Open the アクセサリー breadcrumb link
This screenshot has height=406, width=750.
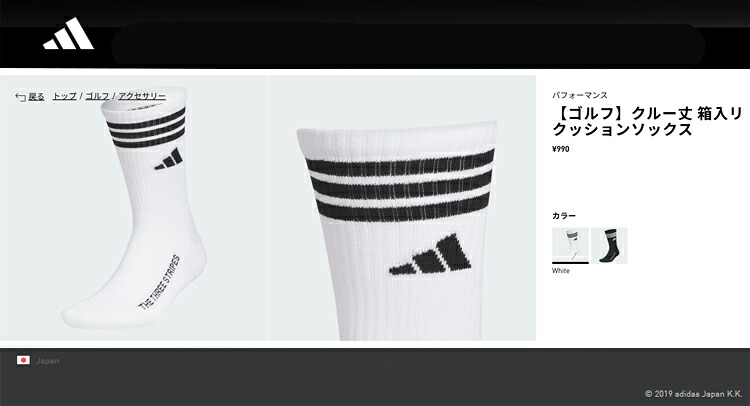(142, 97)
